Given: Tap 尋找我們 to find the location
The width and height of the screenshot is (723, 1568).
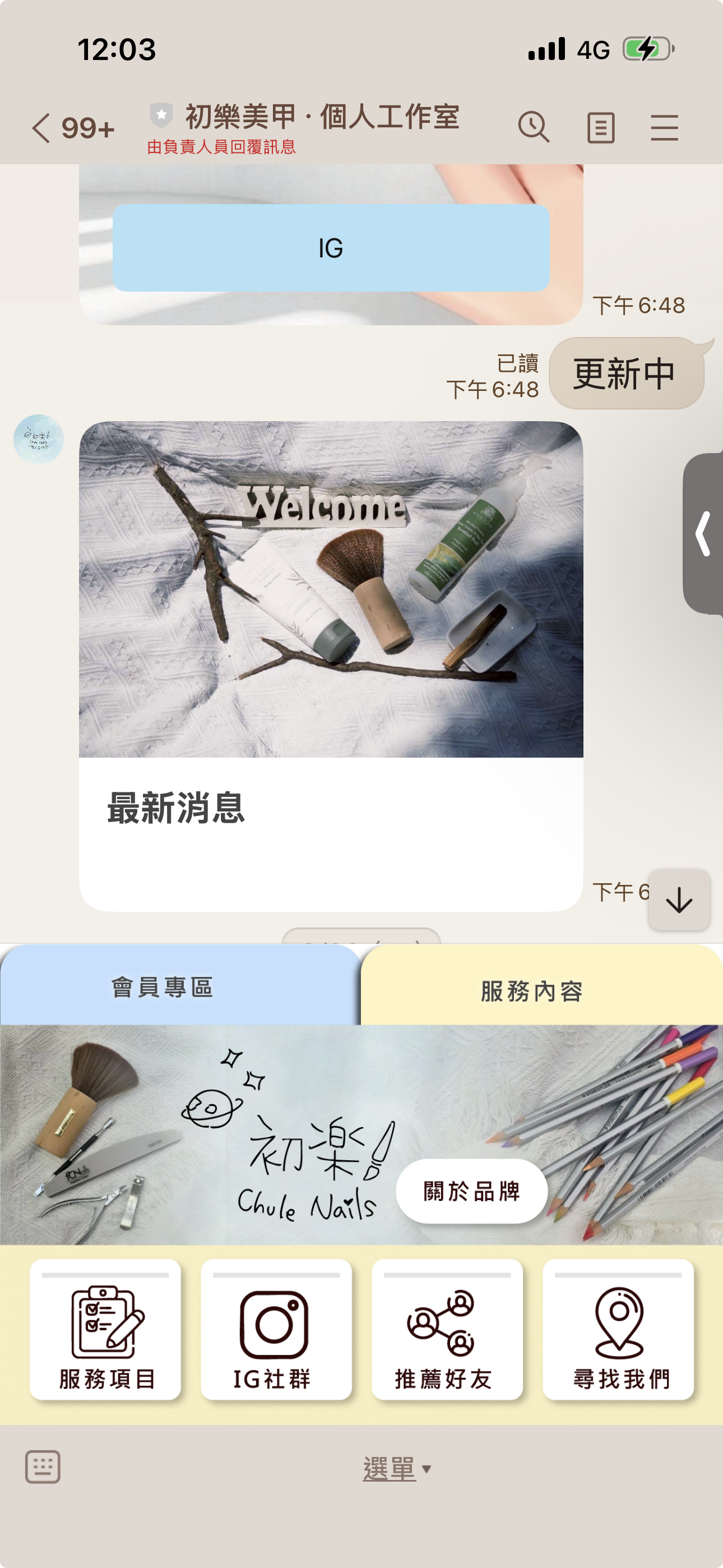Looking at the screenshot, I should point(618,1330).
